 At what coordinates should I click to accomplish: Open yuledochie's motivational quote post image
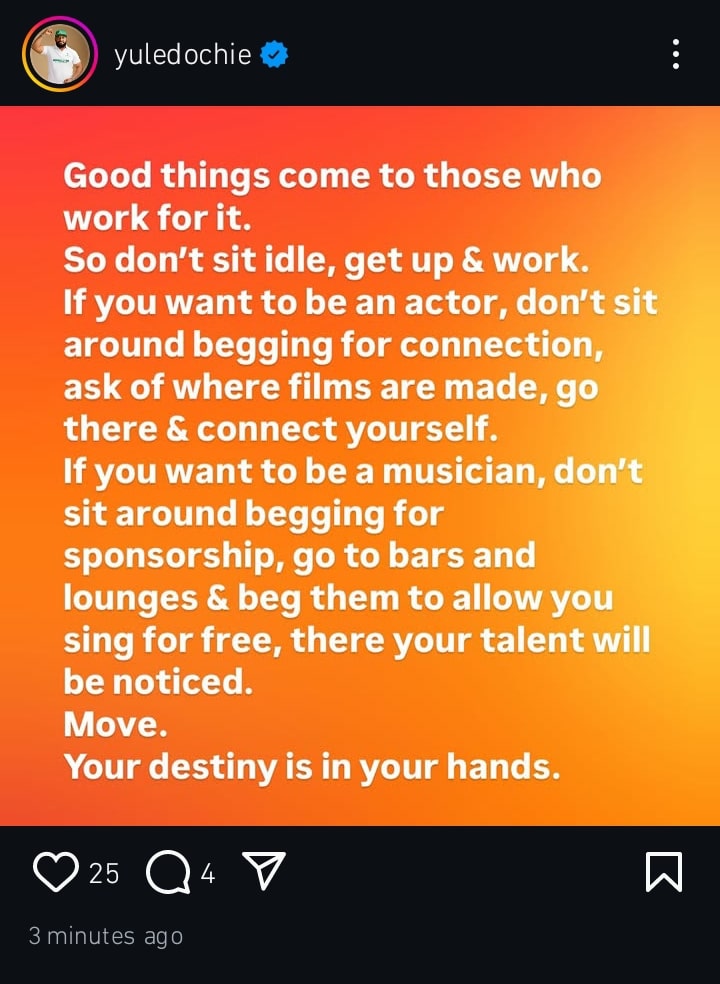pos(360,465)
